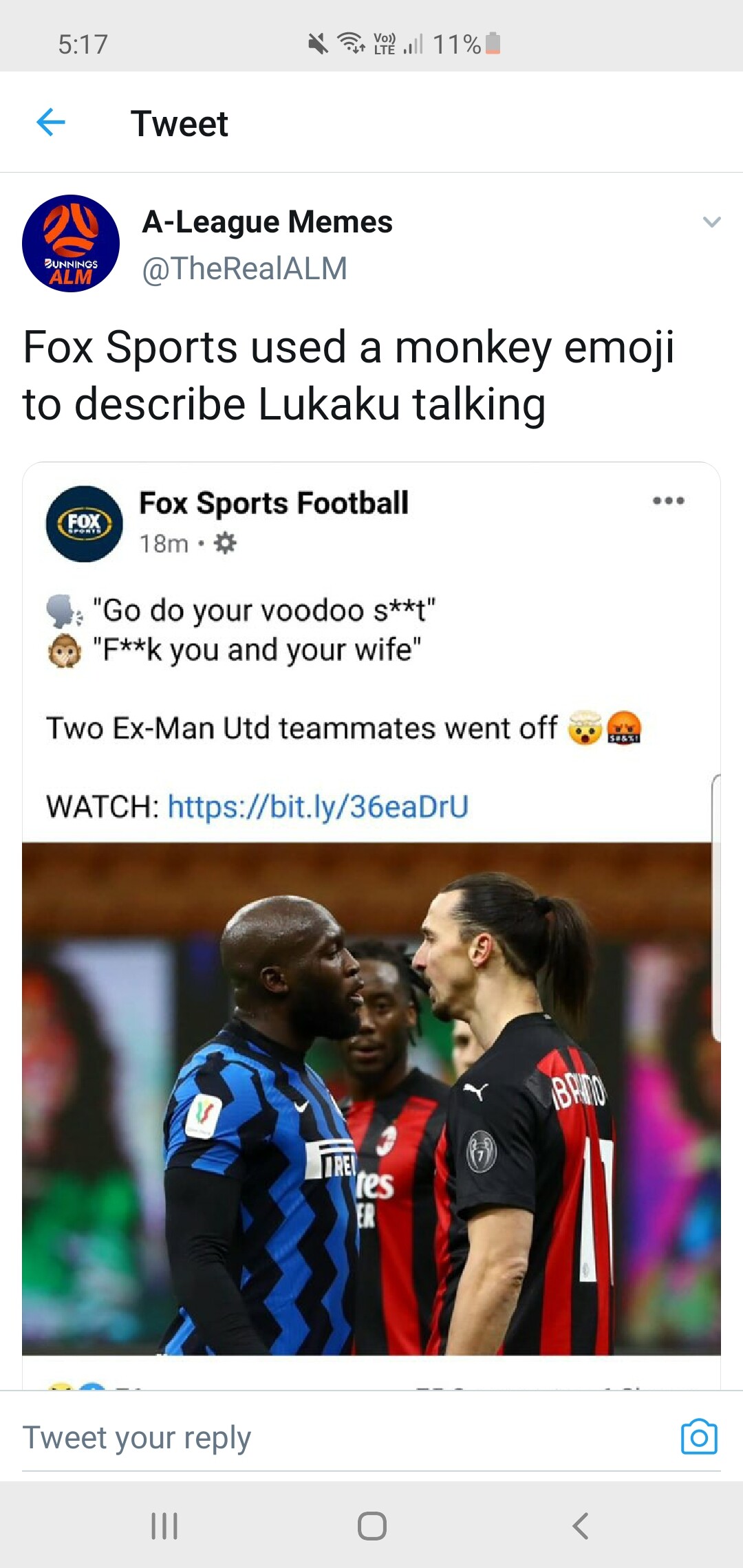The height and width of the screenshot is (1568, 743).
Task: Open the attached Fox Sports Football screenshot
Action: (371, 926)
